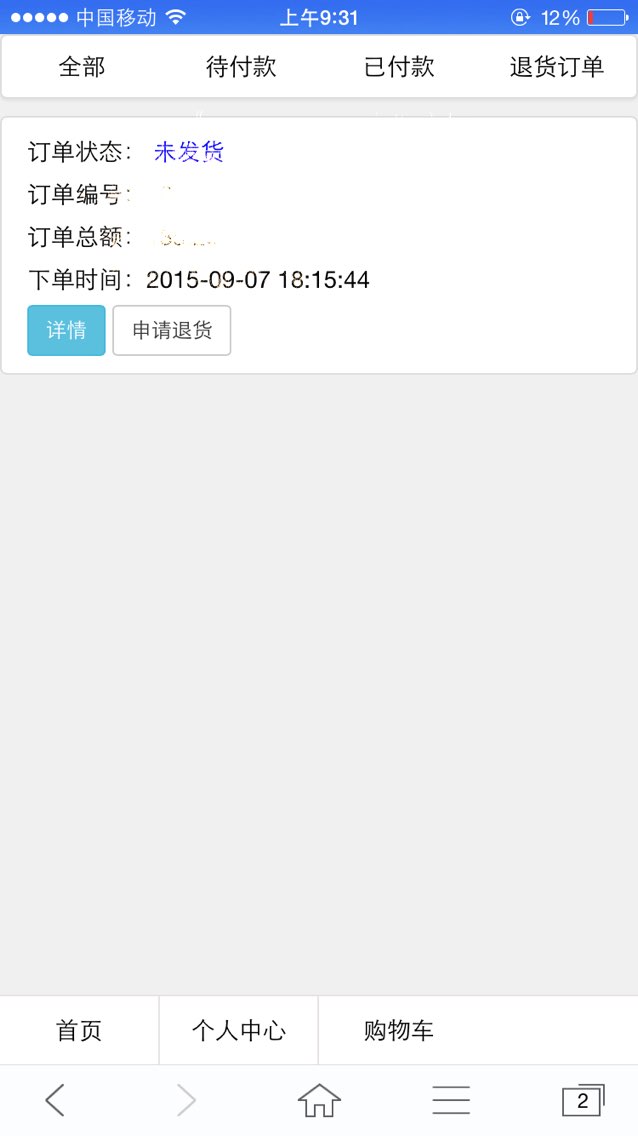Viewport: 638px width, 1136px height.
Task: Tap the browser back arrow
Action: 55,1100
